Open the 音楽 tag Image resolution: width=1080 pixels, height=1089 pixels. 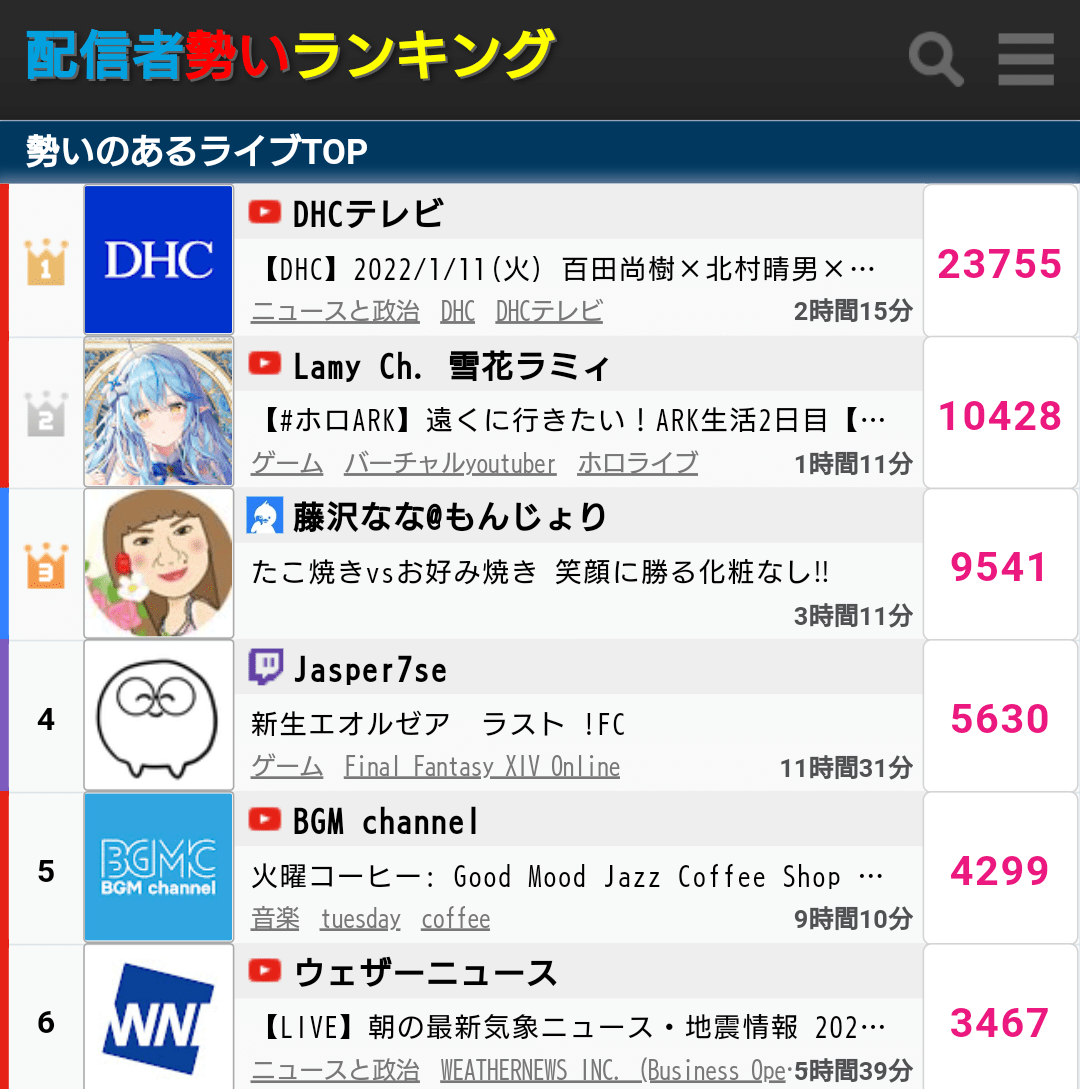[275, 919]
